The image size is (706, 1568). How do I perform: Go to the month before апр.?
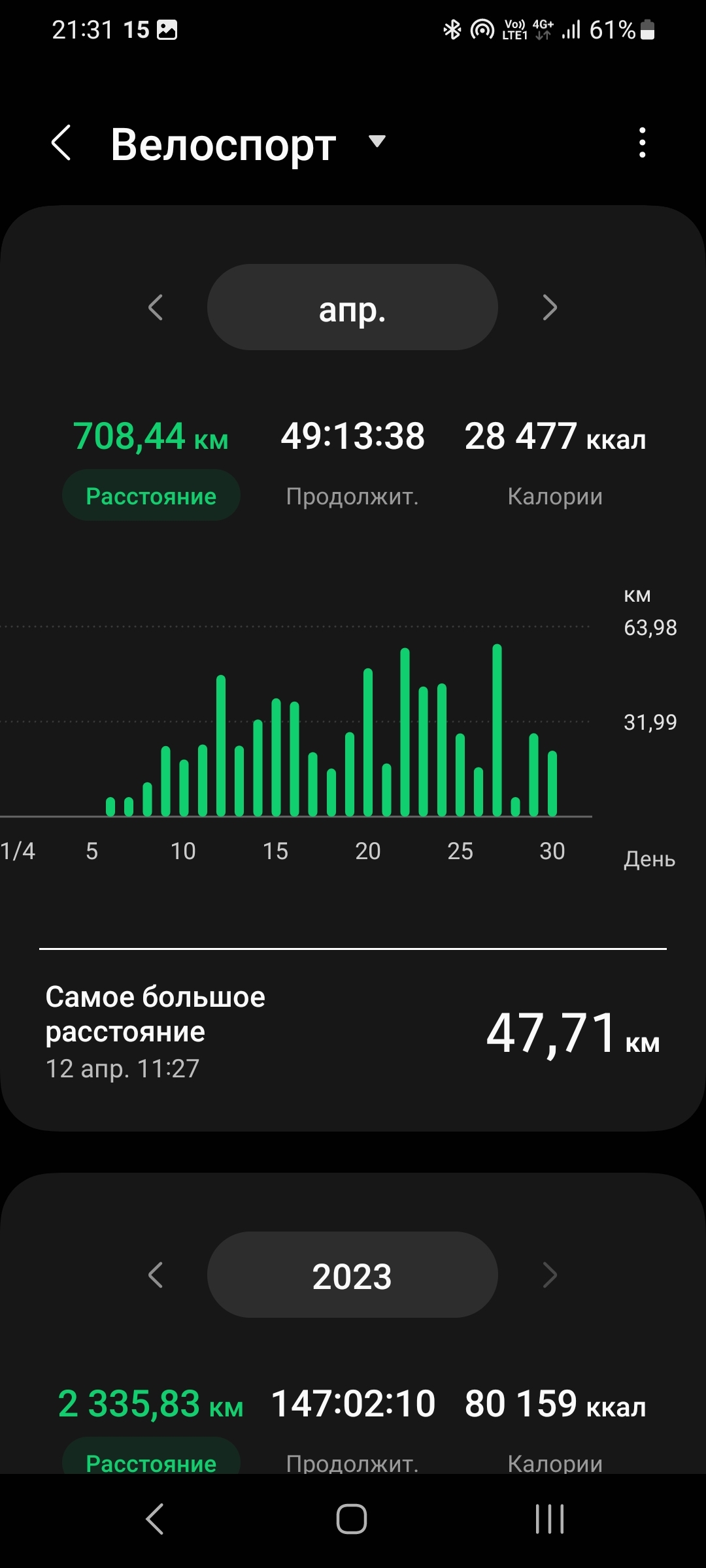pos(156,308)
